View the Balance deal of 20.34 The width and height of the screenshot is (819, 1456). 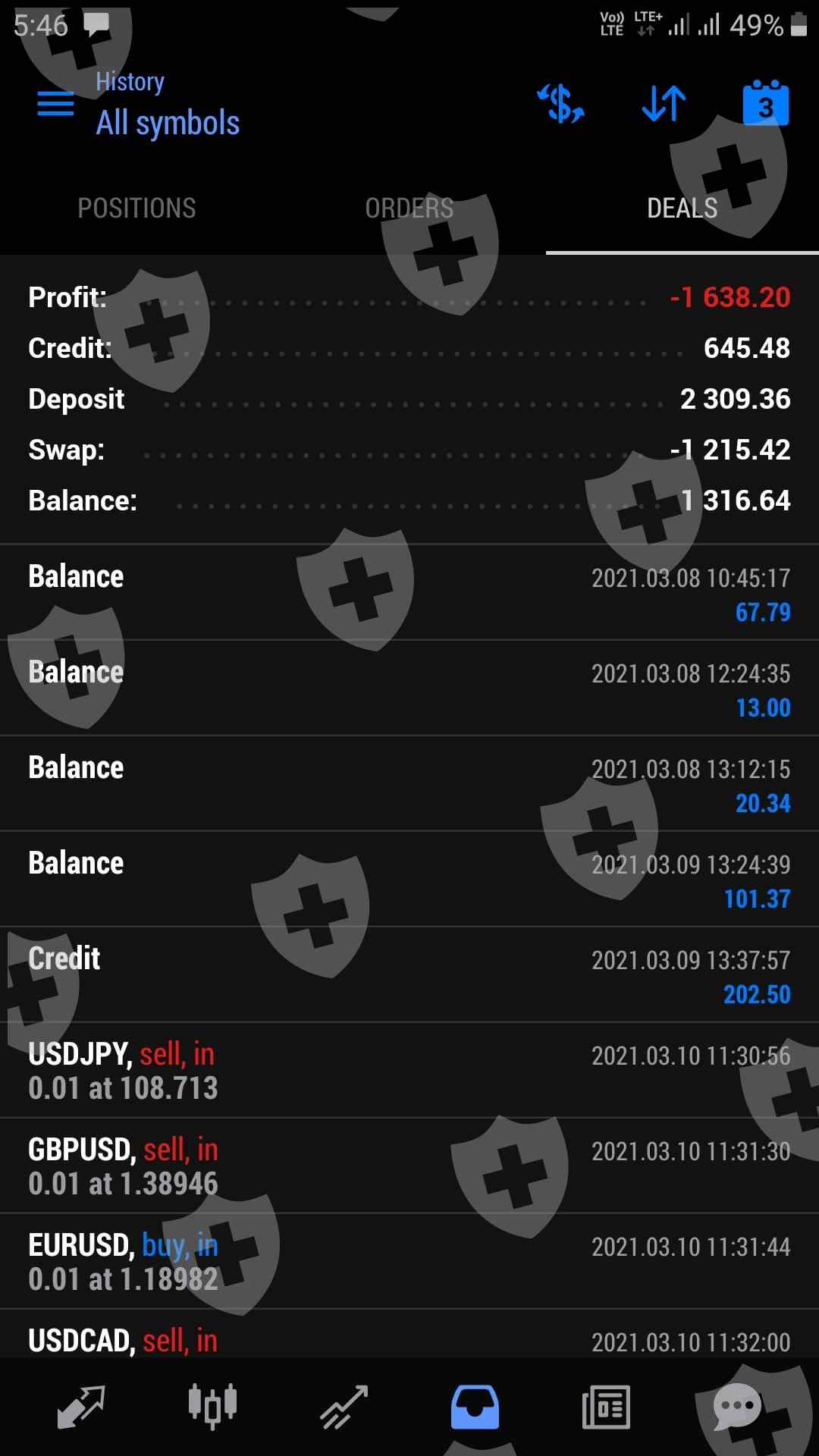[x=409, y=784]
